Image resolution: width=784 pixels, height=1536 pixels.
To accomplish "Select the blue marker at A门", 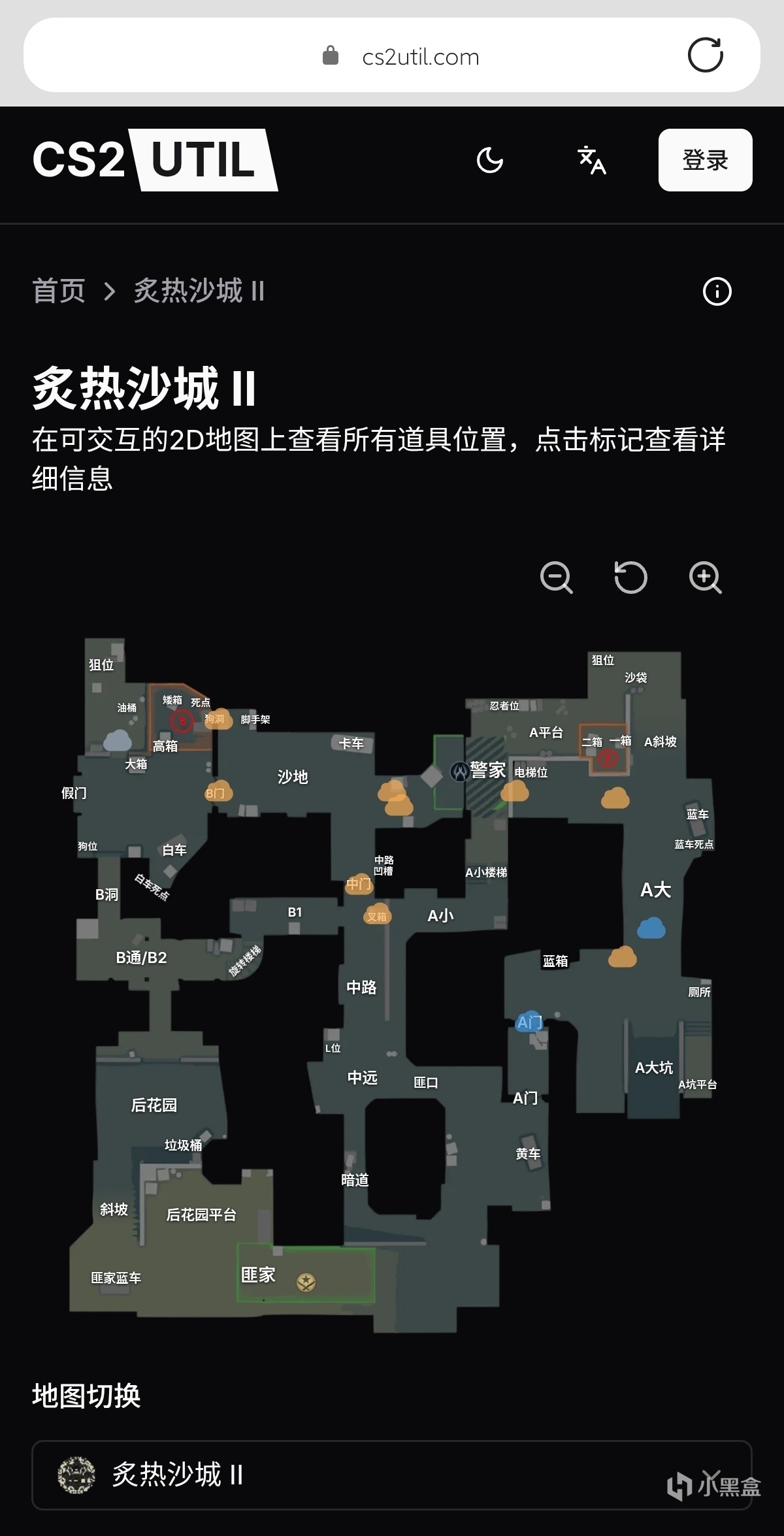I will [x=529, y=1021].
